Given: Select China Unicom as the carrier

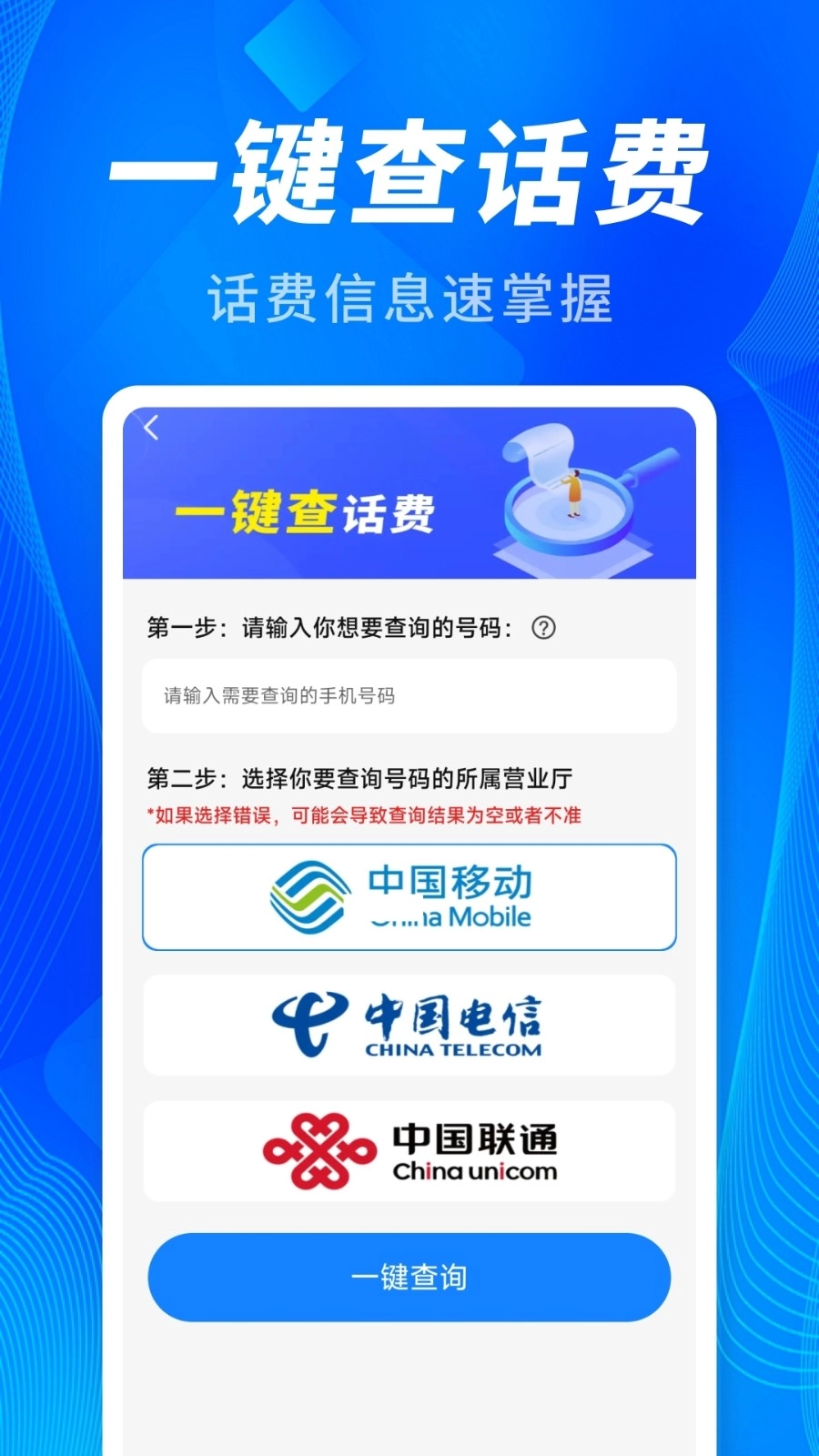Looking at the screenshot, I should [409, 1150].
